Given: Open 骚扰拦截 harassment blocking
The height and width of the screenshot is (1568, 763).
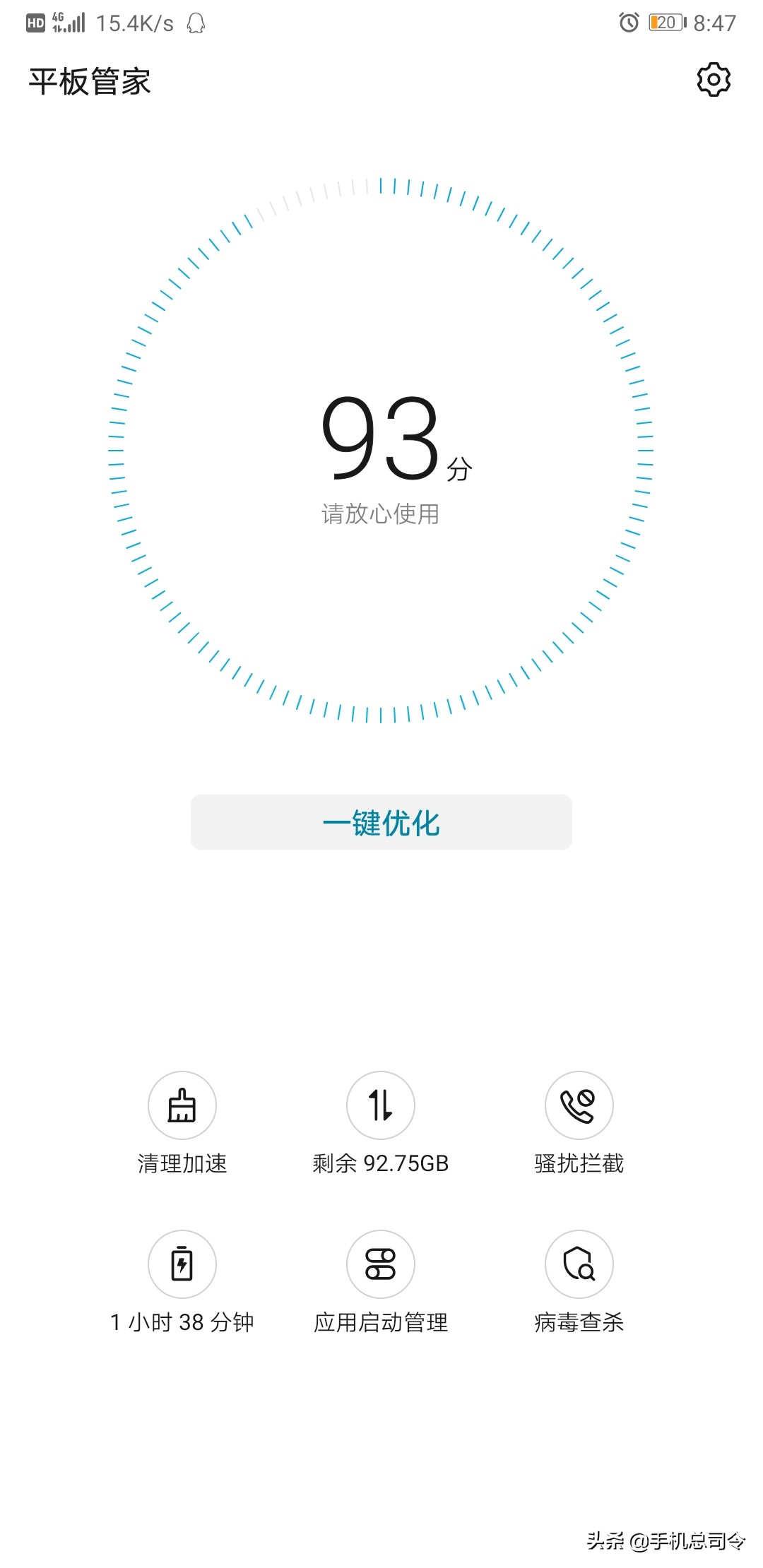Looking at the screenshot, I should point(579,1106).
